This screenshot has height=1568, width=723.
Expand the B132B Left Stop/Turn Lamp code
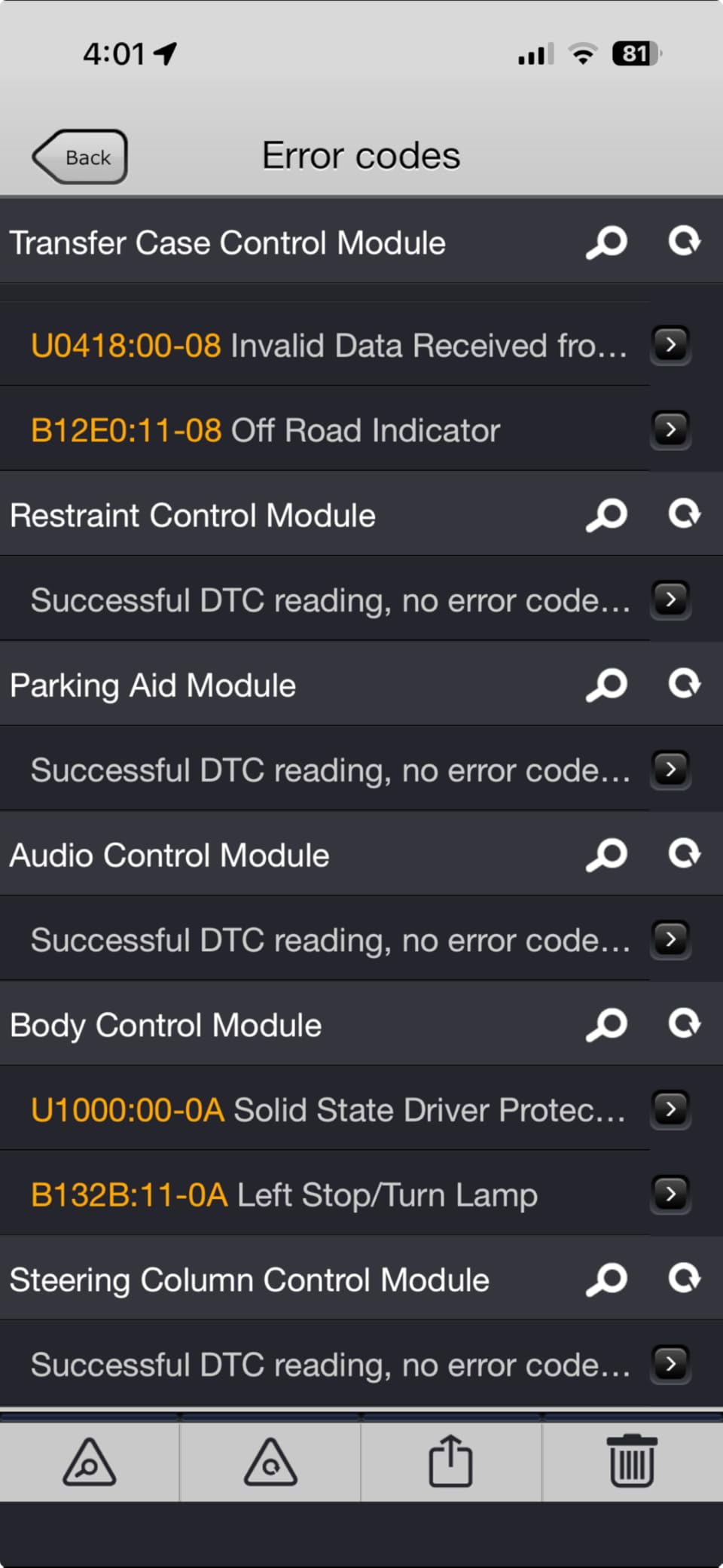pos(670,1195)
